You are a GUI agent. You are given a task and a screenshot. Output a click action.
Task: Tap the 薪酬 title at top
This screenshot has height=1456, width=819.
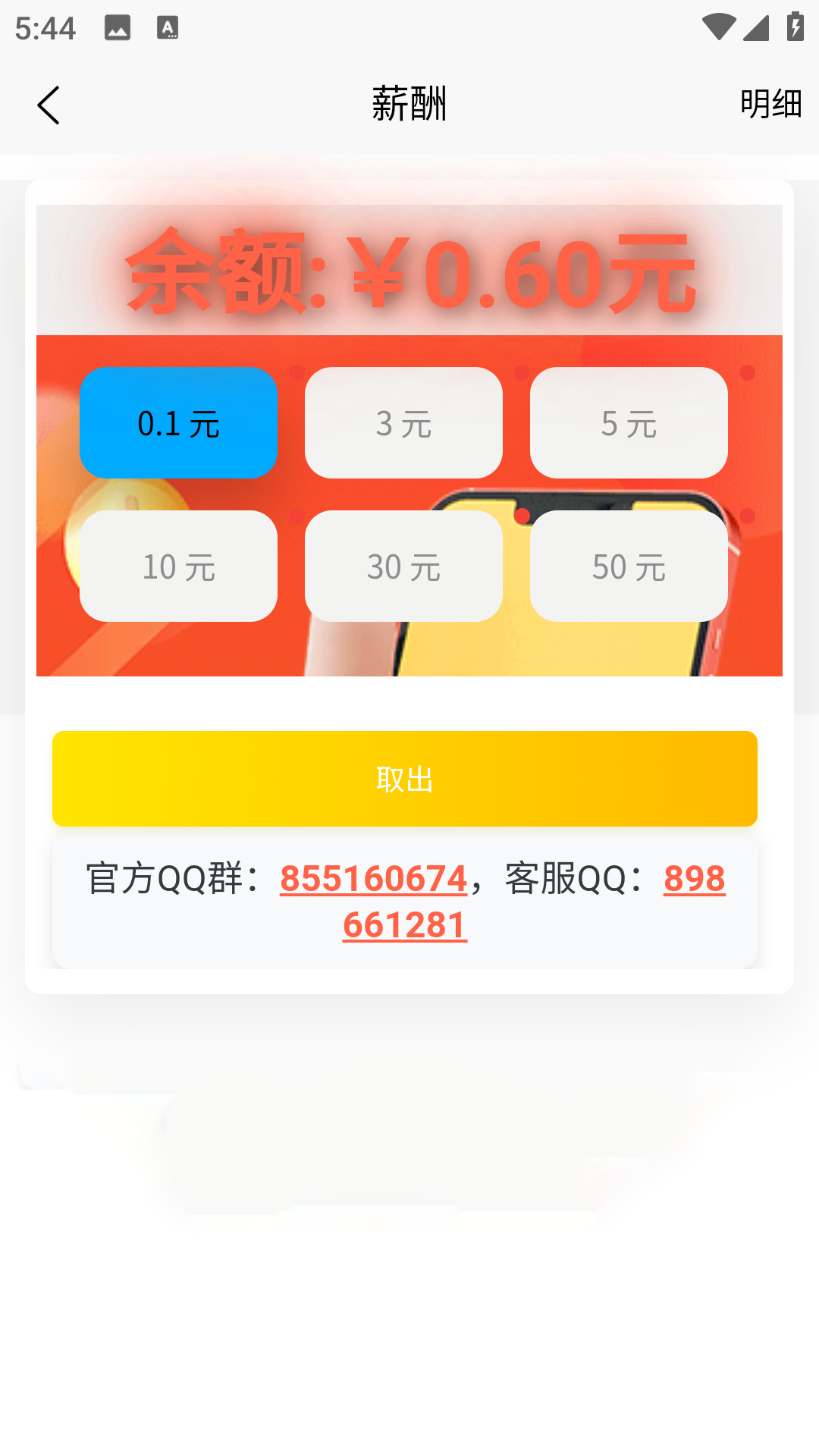(409, 105)
